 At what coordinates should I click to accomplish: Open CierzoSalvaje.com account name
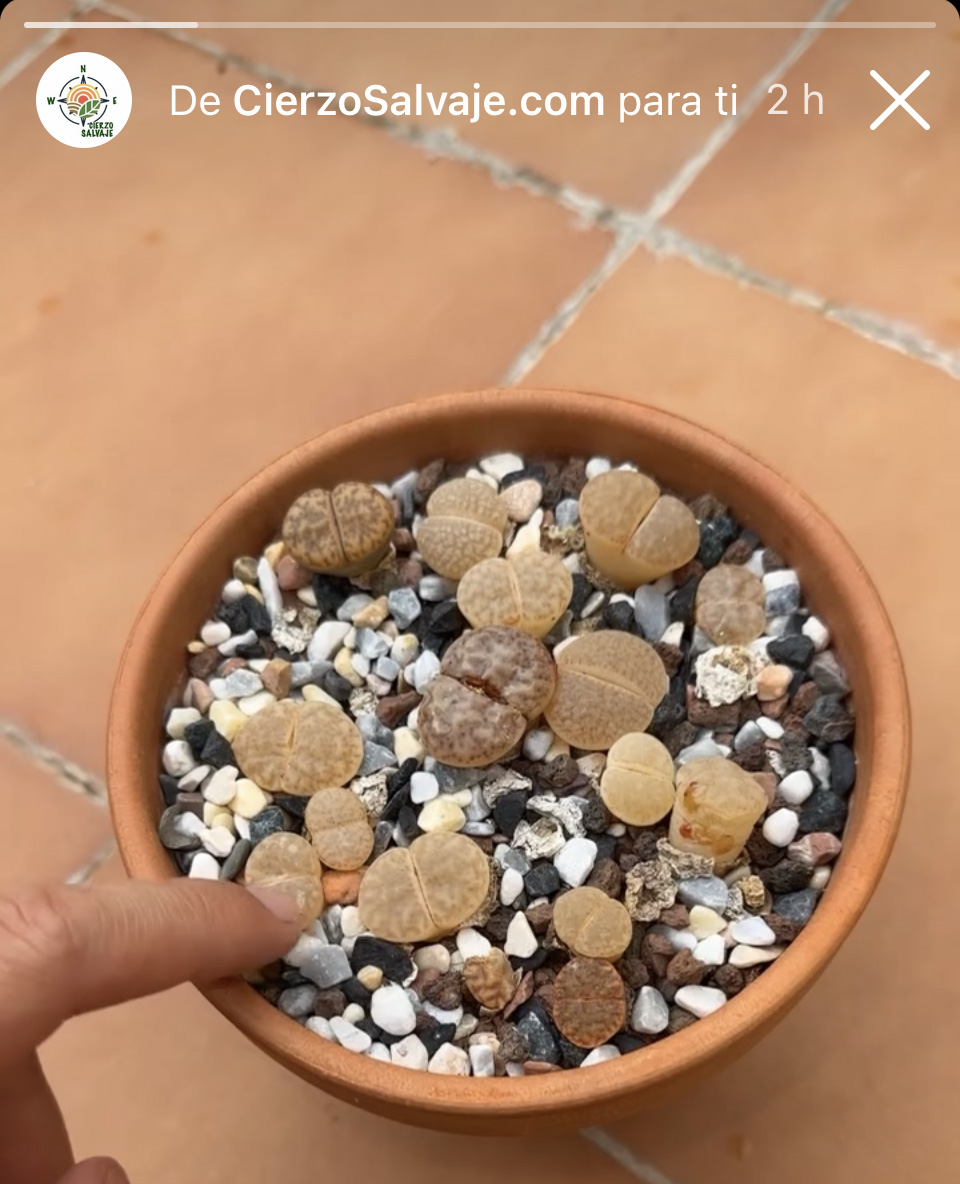click(418, 101)
